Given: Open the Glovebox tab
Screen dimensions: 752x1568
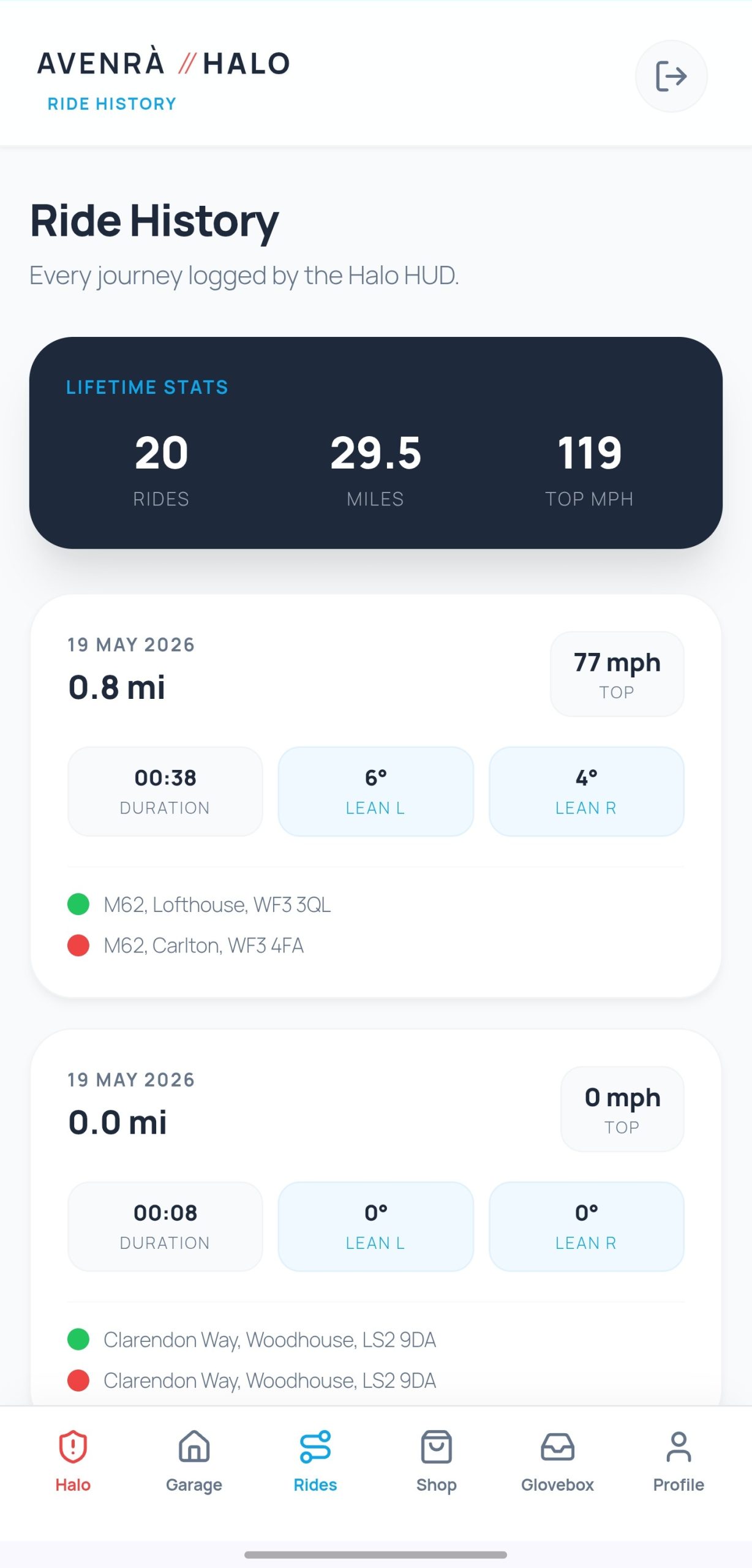Looking at the screenshot, I should (x=558, y=1461).
